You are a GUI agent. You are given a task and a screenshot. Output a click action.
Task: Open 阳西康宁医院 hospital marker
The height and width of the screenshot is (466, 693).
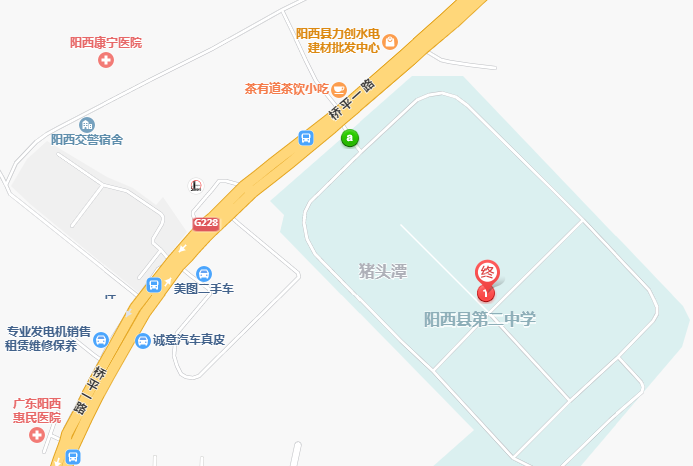105,61
